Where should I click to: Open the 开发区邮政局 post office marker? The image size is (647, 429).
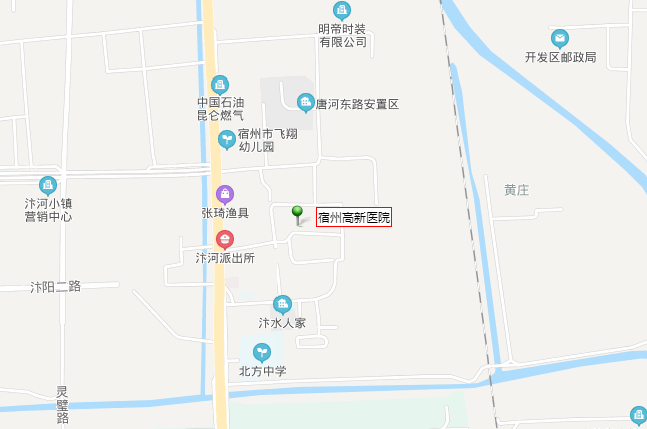click(560, 39)
